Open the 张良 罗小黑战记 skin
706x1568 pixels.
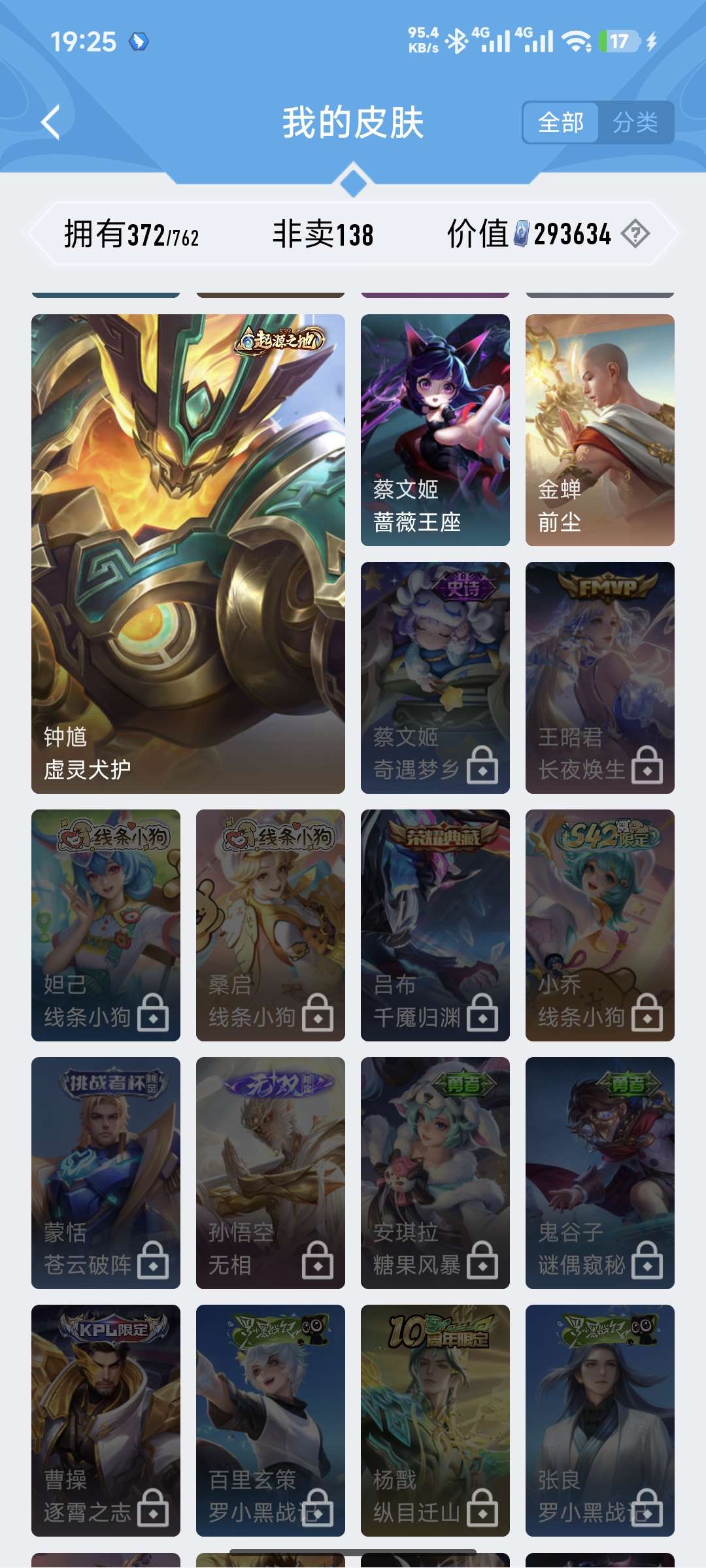pyautogui.click(x=600, y=1420)
